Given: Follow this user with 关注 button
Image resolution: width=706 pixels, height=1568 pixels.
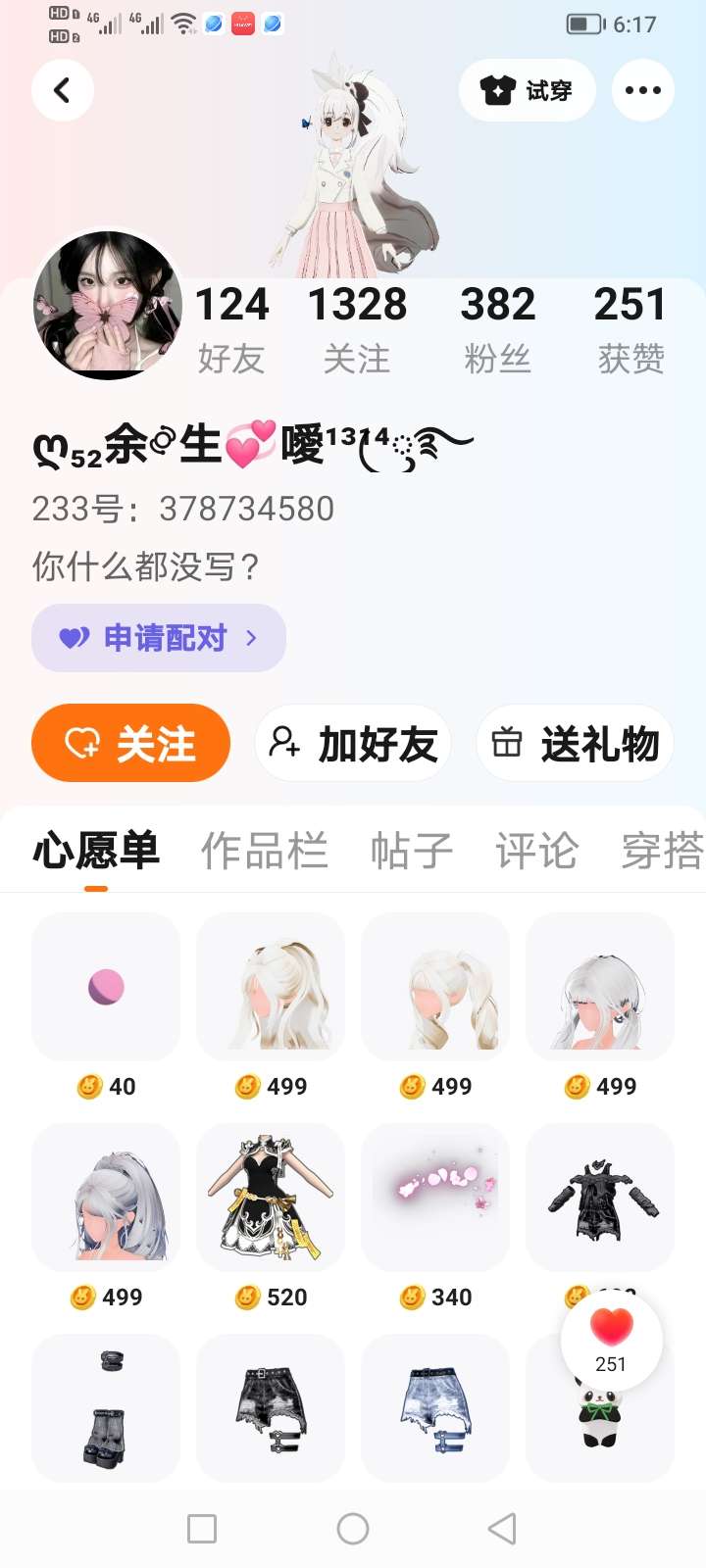Looking at the screenshot, I should (131, 744).
